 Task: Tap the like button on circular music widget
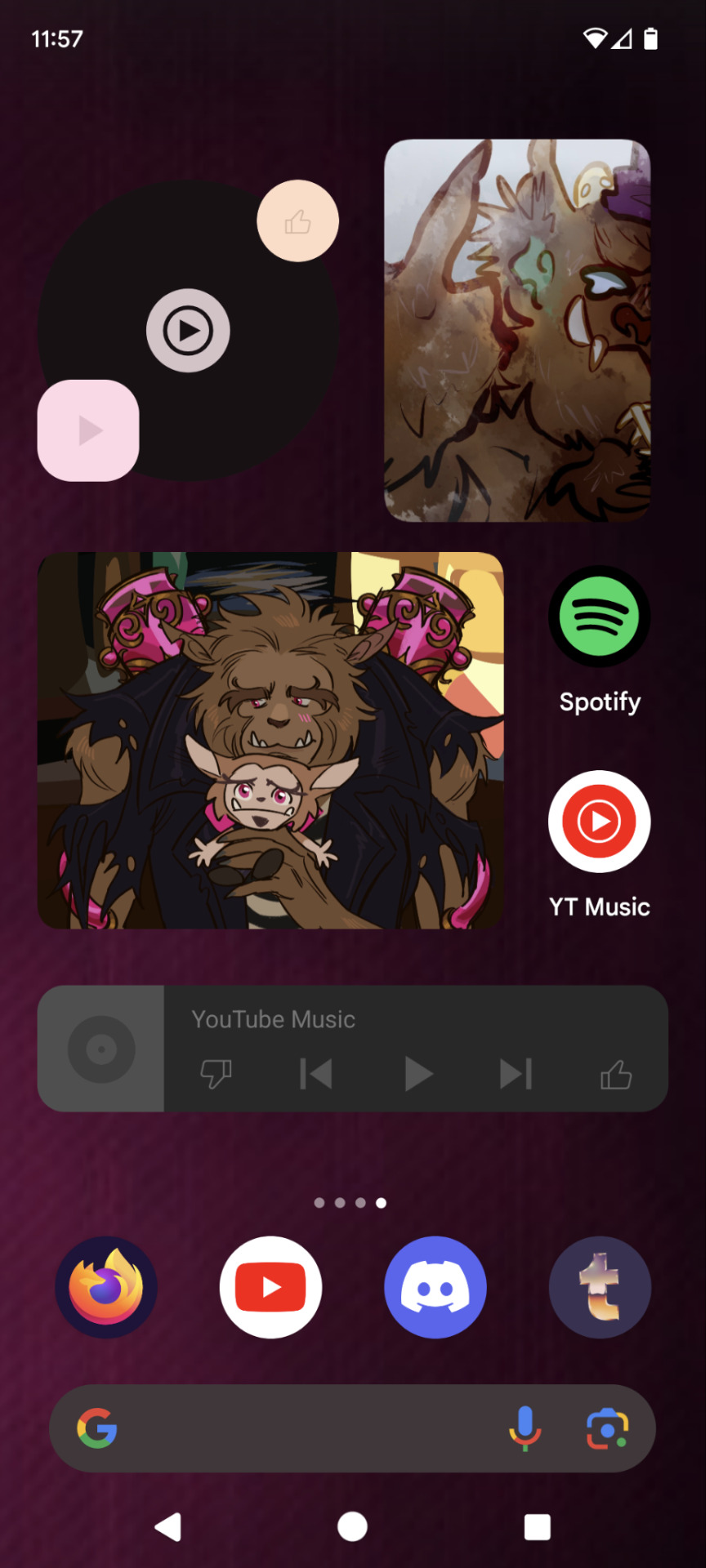(x=297, y=220)
